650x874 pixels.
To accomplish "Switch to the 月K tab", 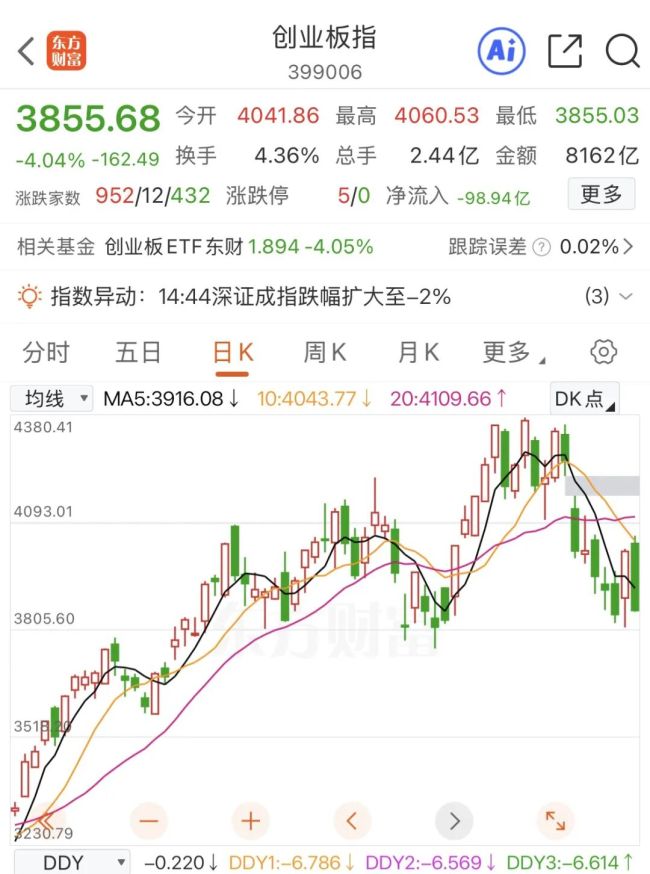I will click(x=418, y=352).
